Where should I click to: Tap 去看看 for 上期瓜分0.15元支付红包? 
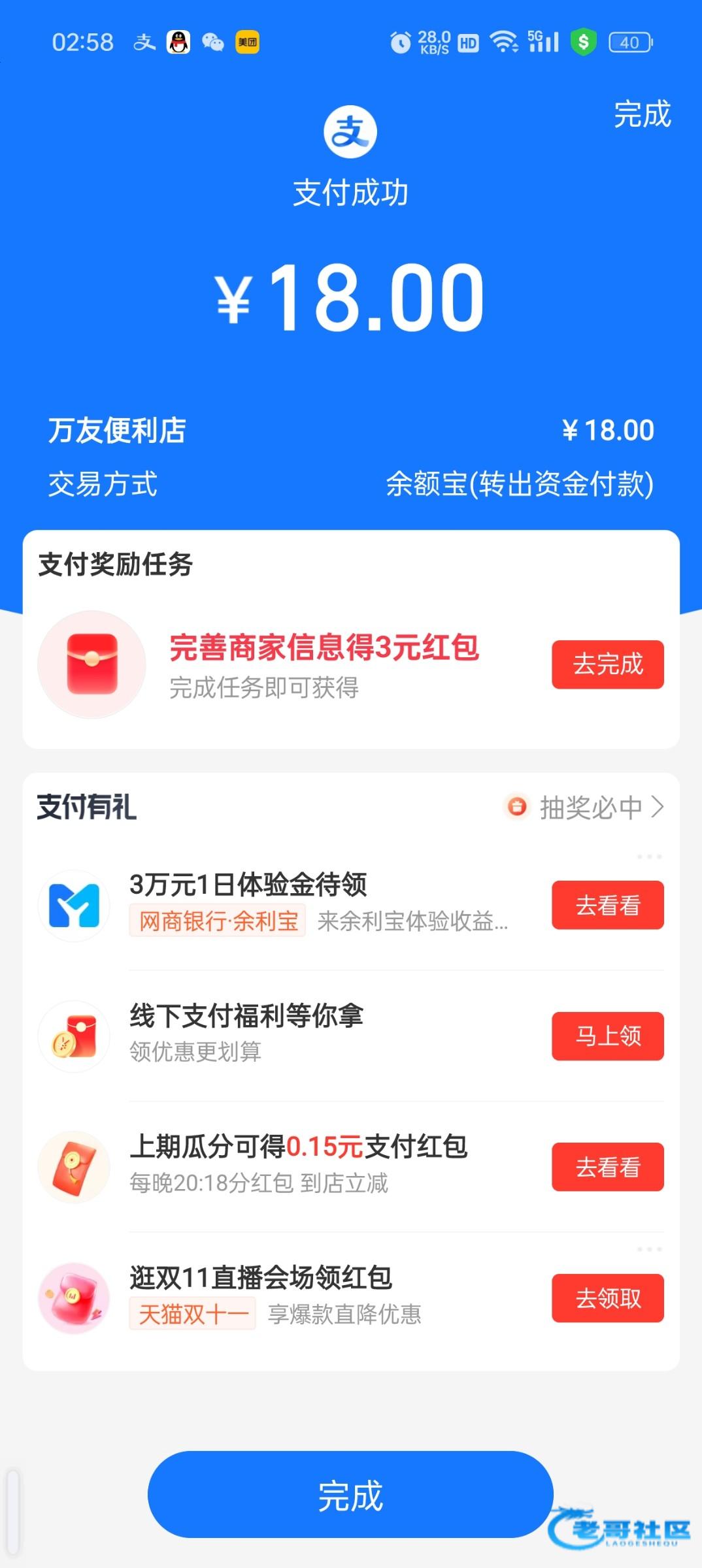(607, 1167)
